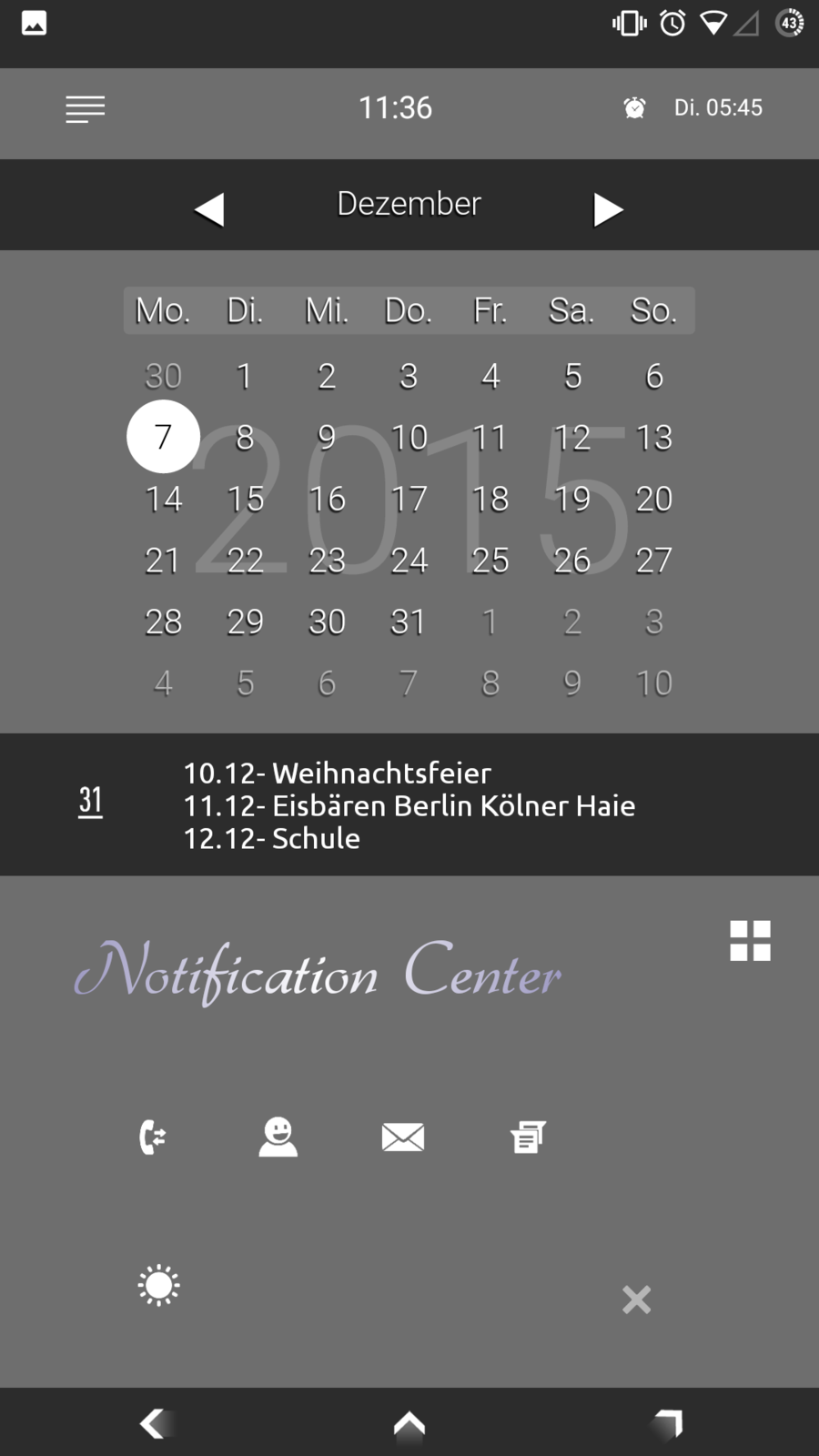Screen dimensions: 819x1456
Task: Open the missed calls icon
Action: tap(152, 1137)
